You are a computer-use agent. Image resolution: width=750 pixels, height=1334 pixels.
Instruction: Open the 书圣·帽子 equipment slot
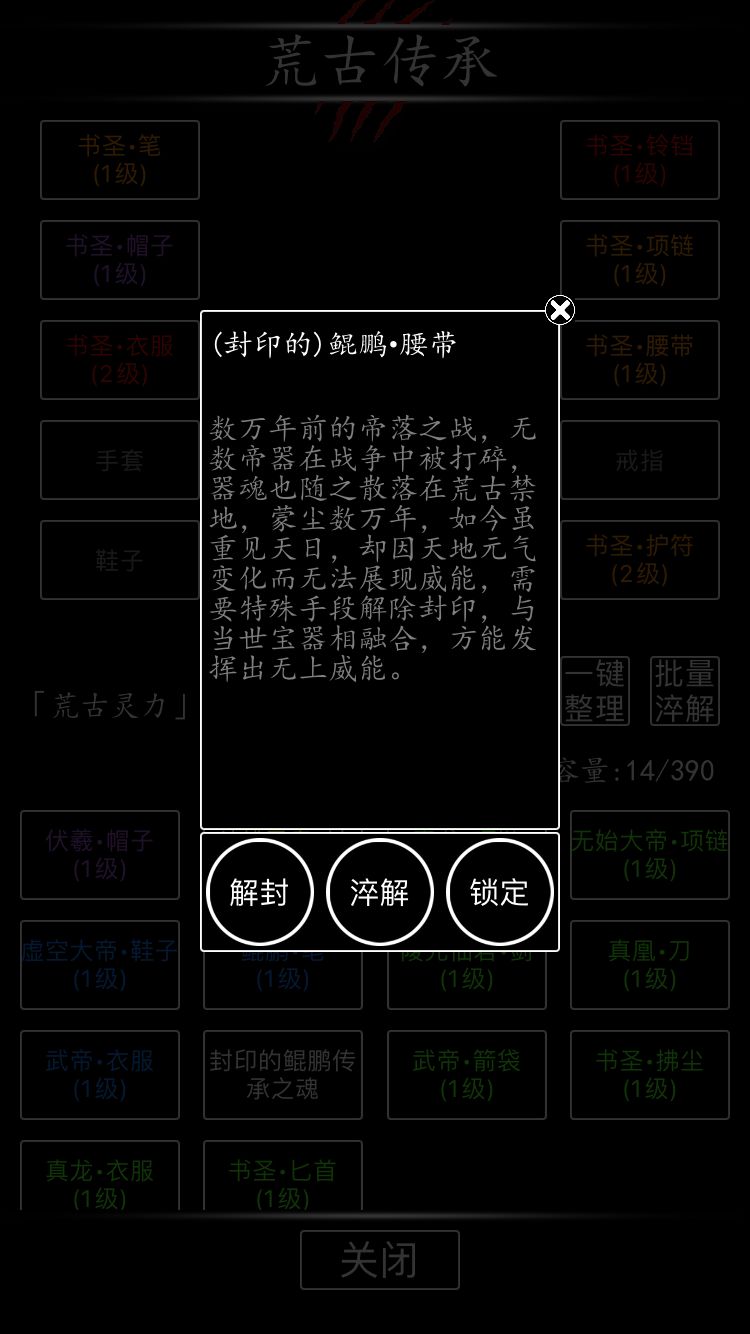pyautogui.click(x=119, y=260)
